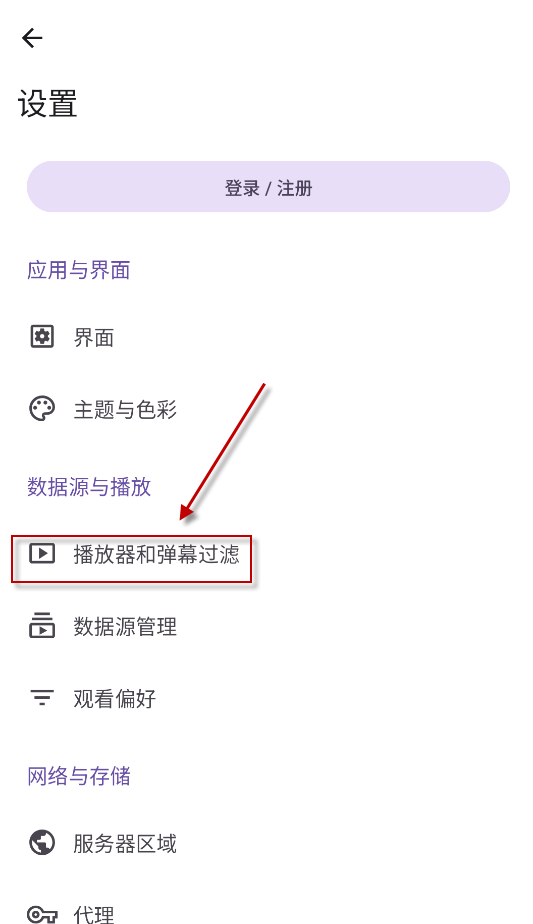Screen dimensions: 533x924
Task: Open 观看偏好 preferences
Action: [x=266, y=698]
